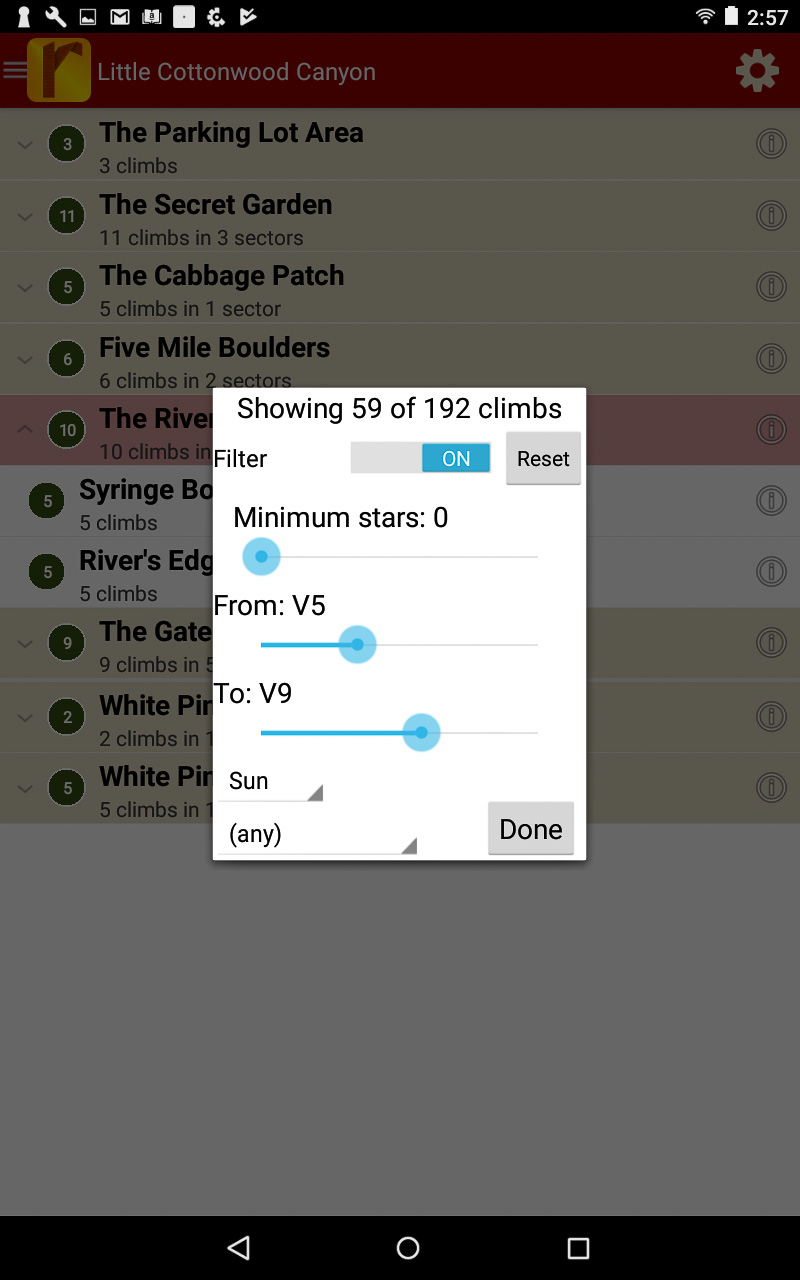Show info for The Secret Garden

coord(770,215)
